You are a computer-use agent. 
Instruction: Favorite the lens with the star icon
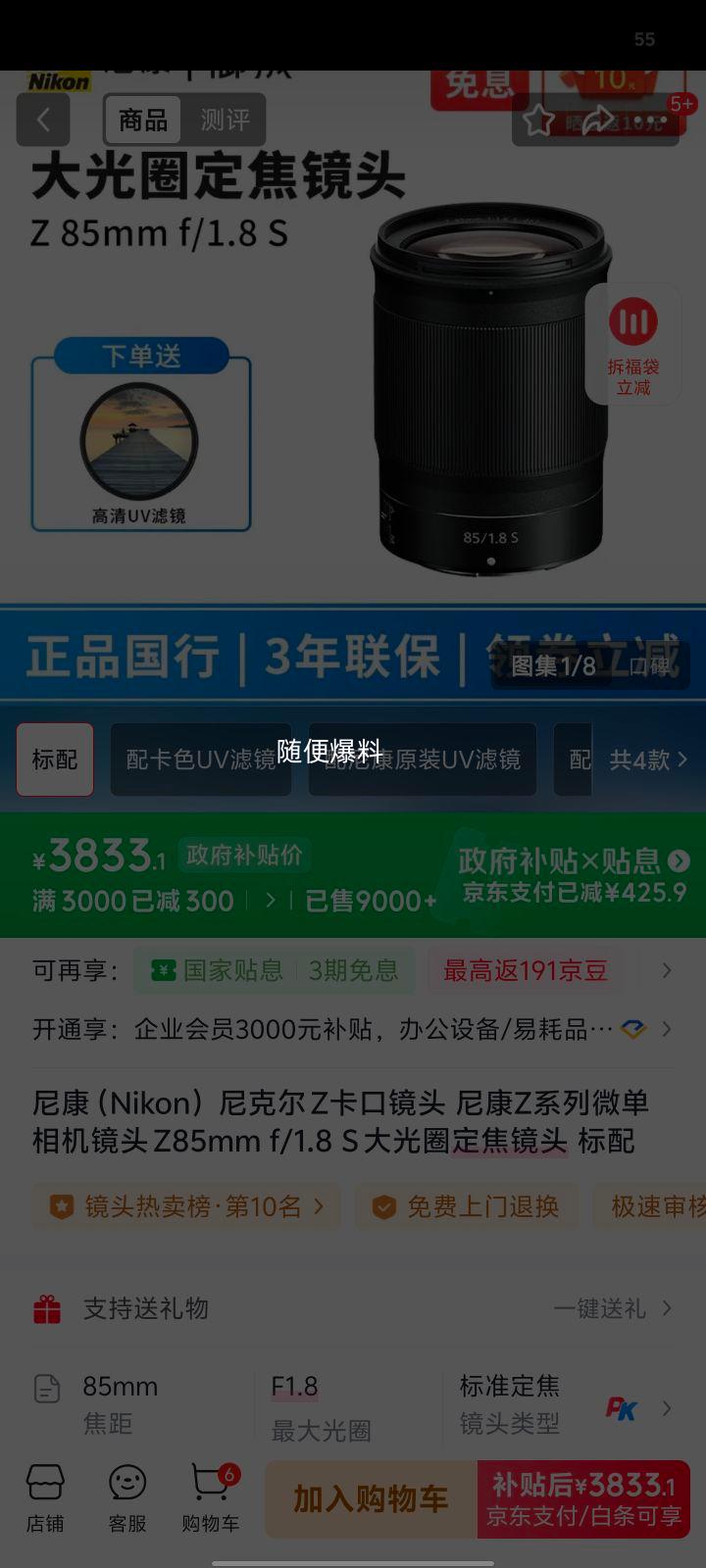click(539, 120)
